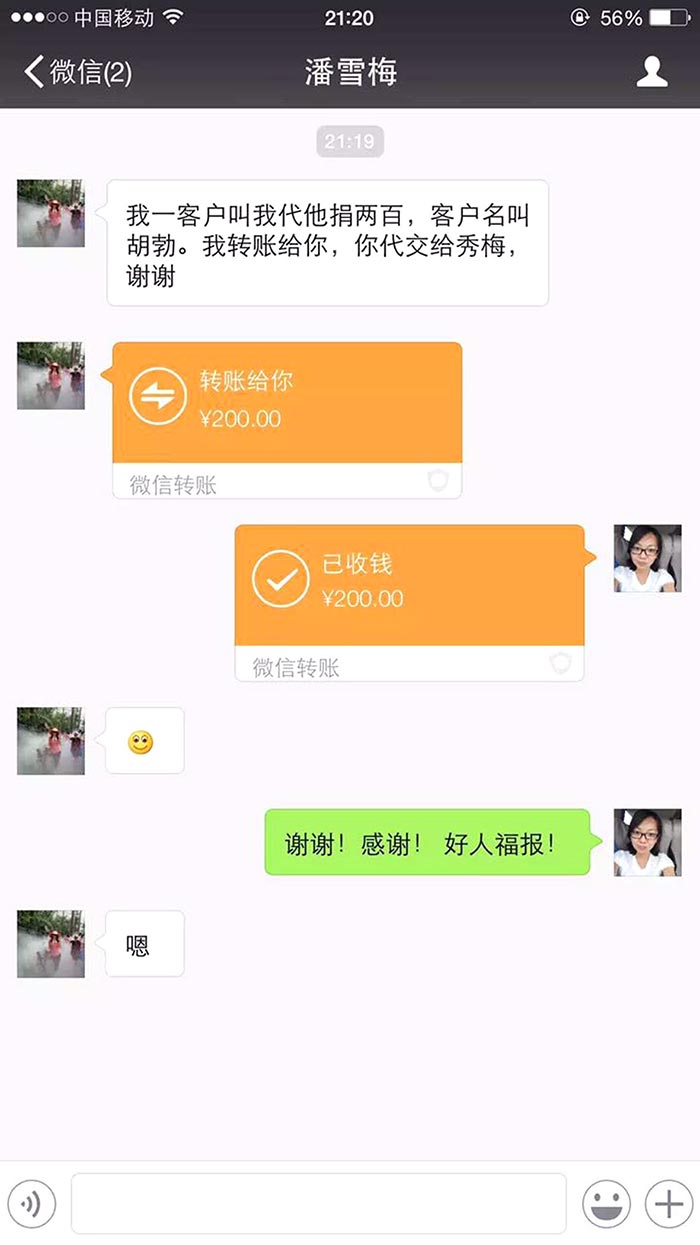
Task: Open the 转账给你 ¥200.00 transfer message
Action: tap(287, 403)
